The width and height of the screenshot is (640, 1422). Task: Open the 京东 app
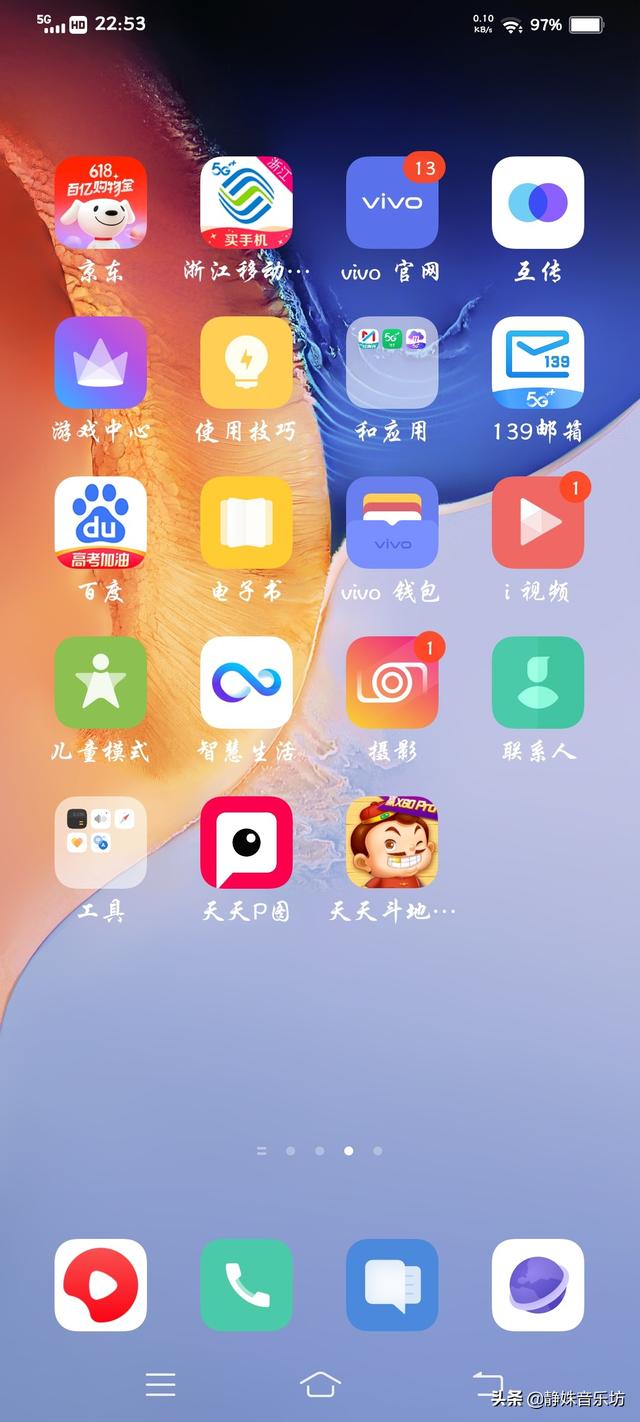(x=100, y=203)
